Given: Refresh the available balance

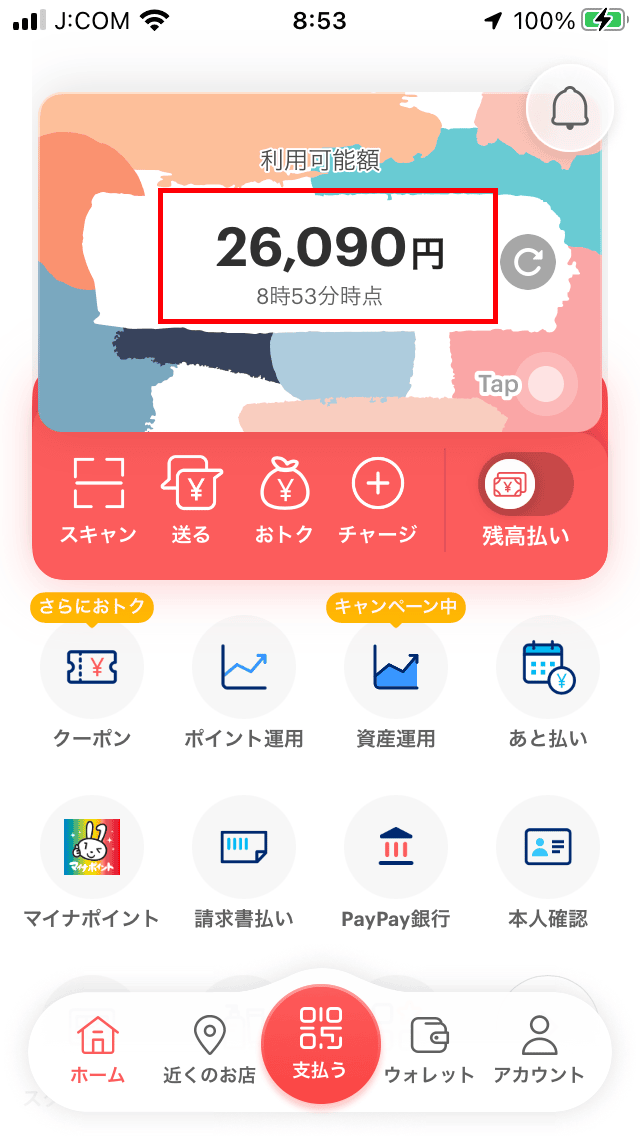Looking at the screenshot, I should click(528, 262).
